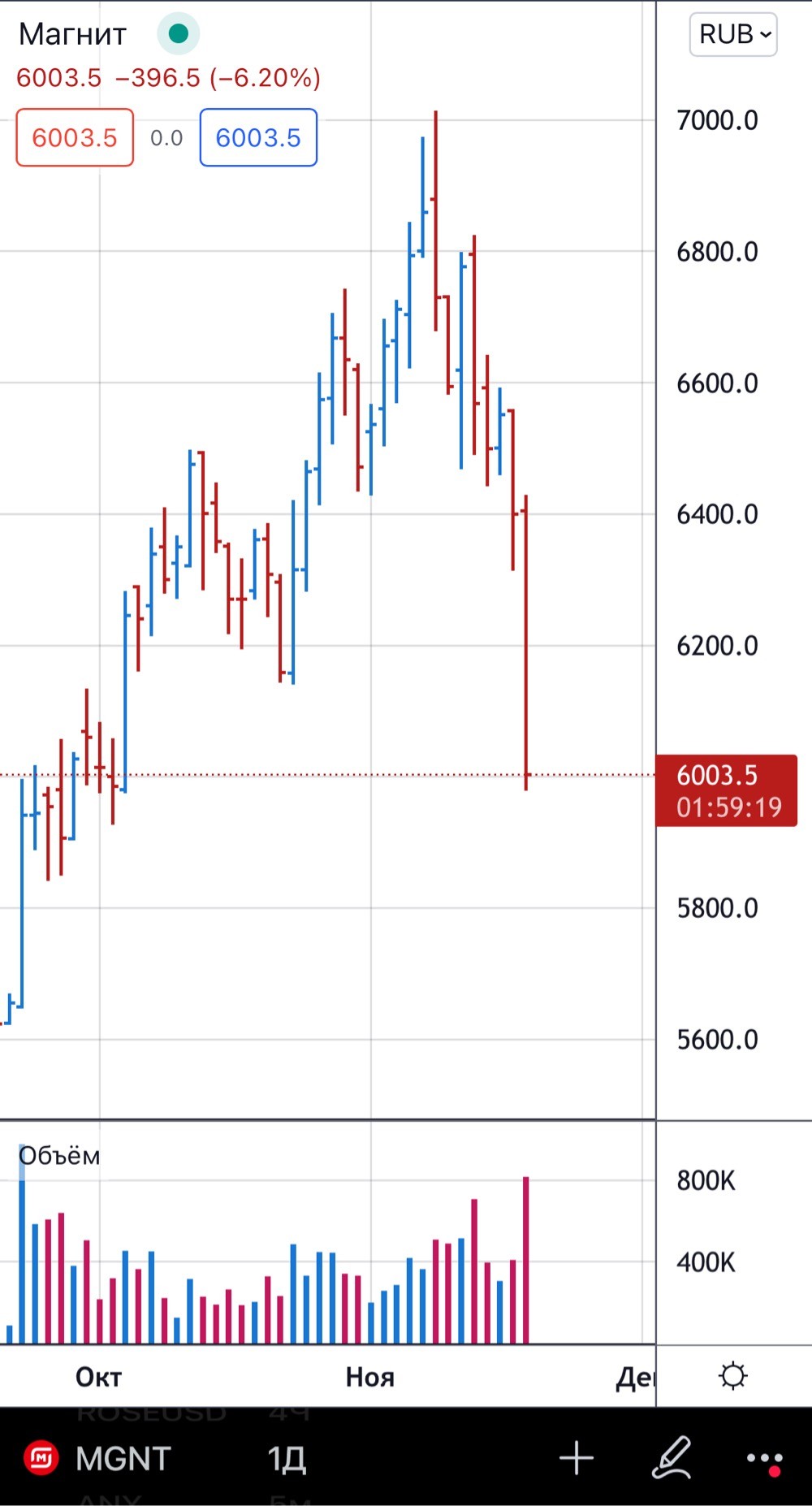Add an indicator with the plus icon
The image size is (812, 1506).
(x=577, y=1458)
